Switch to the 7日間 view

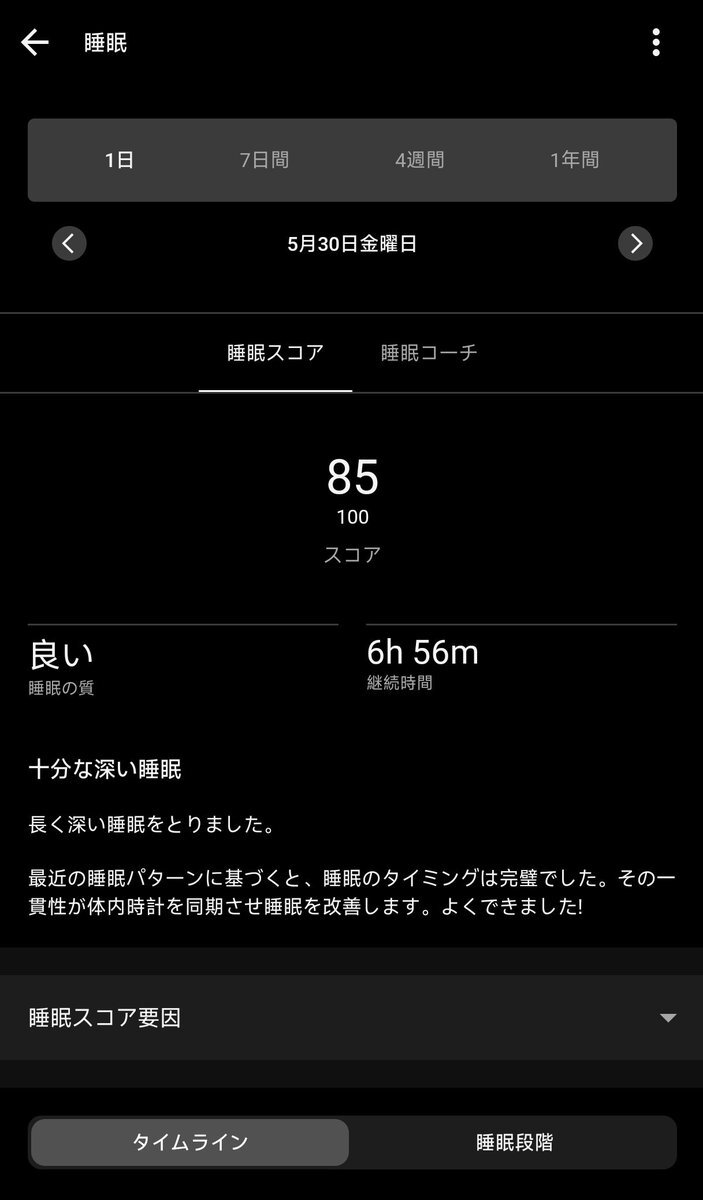pyautogui.click(x=264, y=160)
